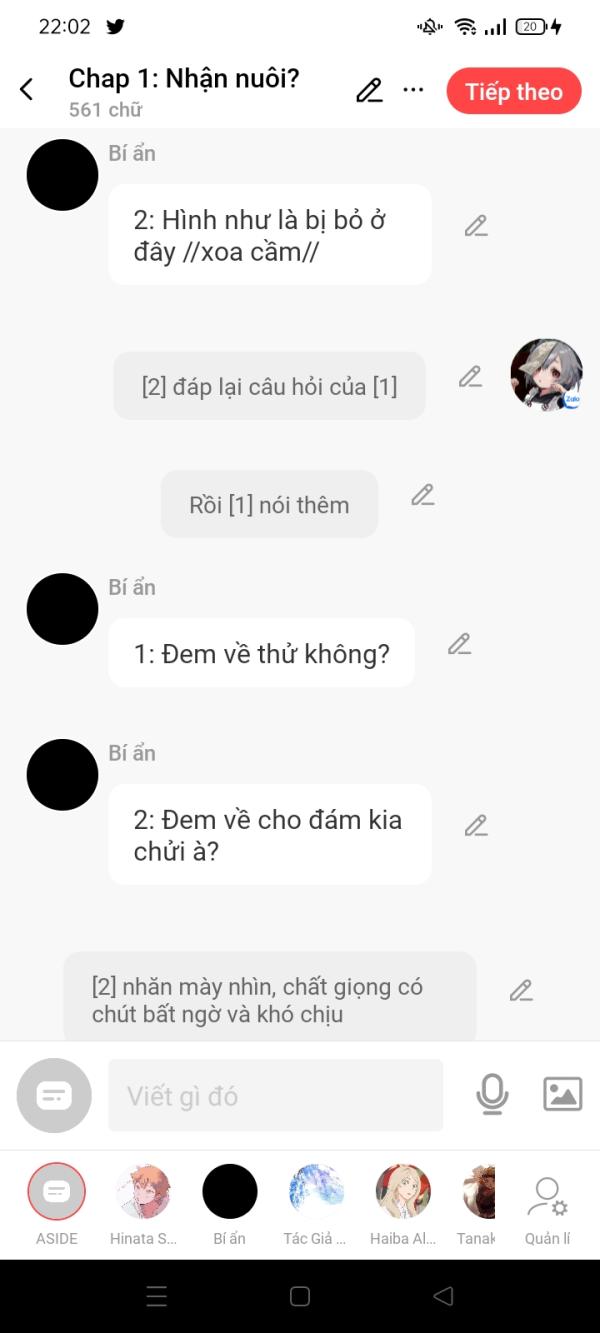Edit the aside "[2] nhăn mày nhìn"
Viewport: 600px width, 1333px height.
click(x=521, y=990)
